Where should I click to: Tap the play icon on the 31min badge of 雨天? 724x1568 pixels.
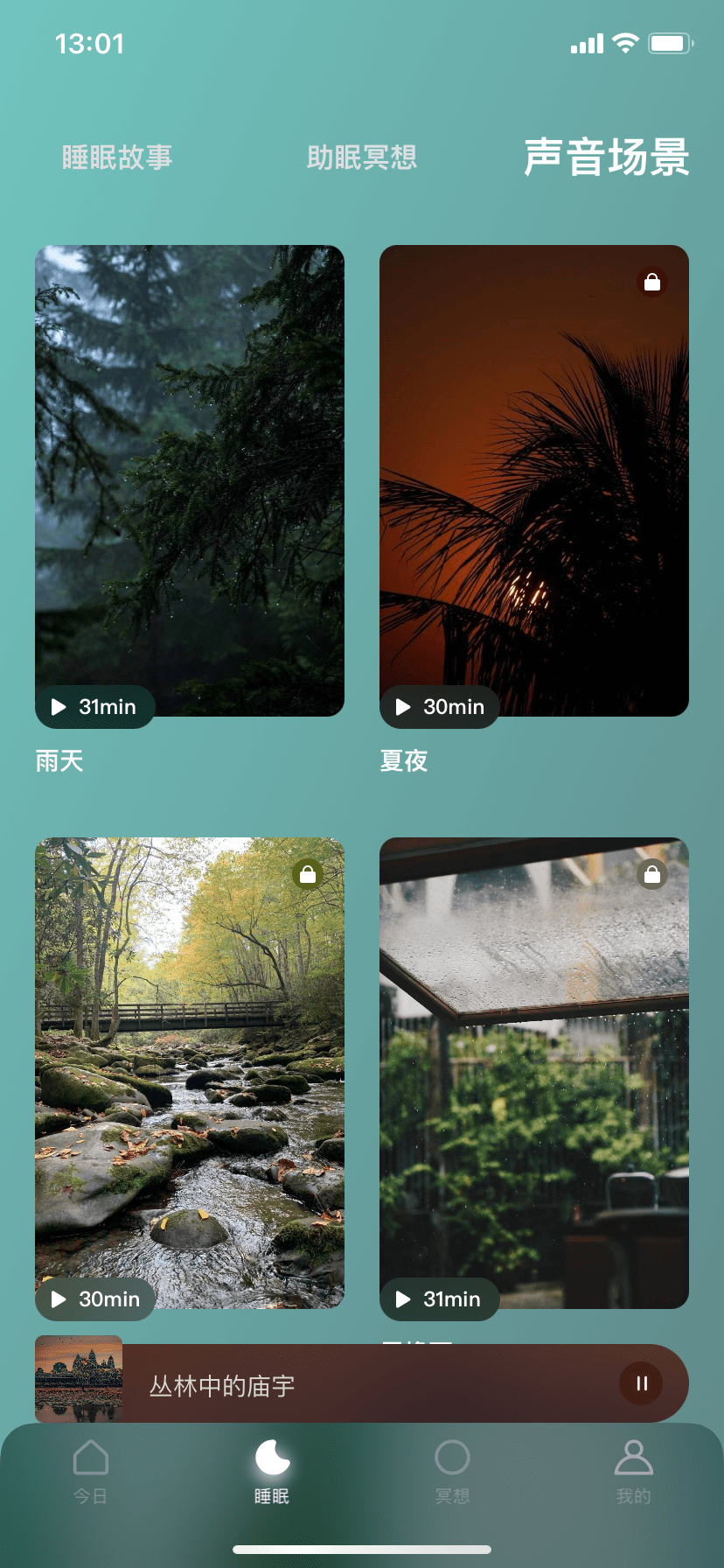(x=59, y=707)
